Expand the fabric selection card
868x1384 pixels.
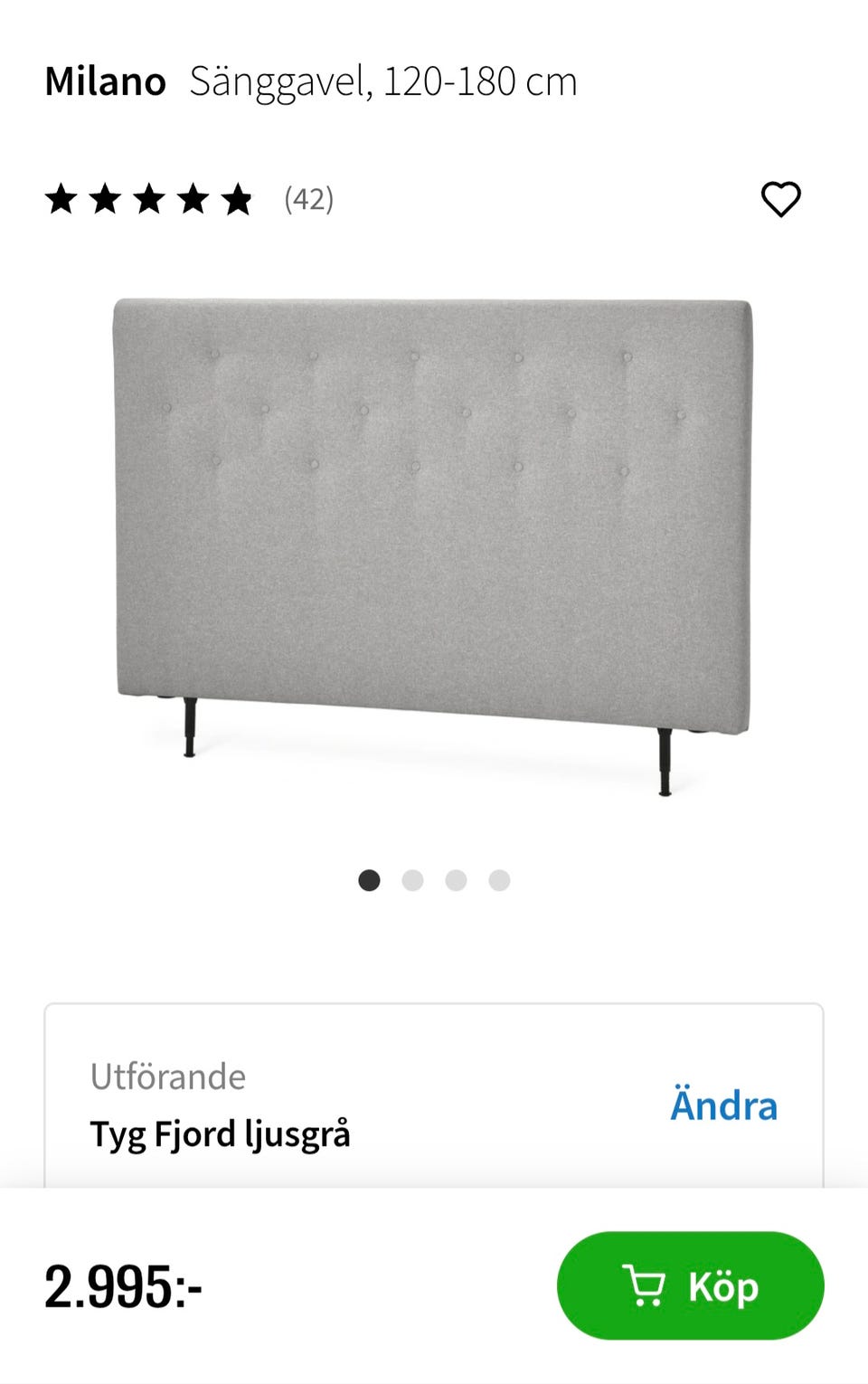point(434,1104)
